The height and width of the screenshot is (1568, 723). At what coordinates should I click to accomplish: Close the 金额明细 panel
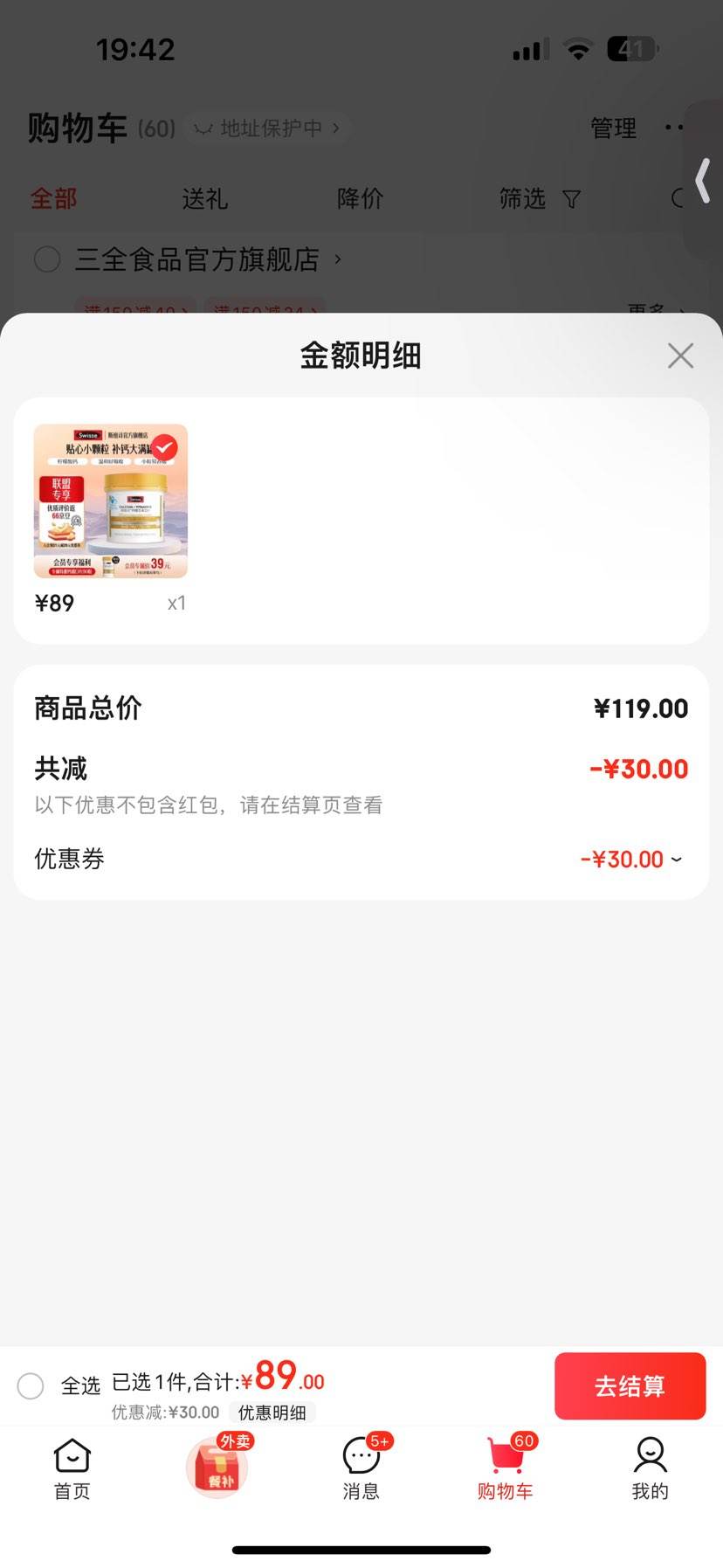(680, 356)
